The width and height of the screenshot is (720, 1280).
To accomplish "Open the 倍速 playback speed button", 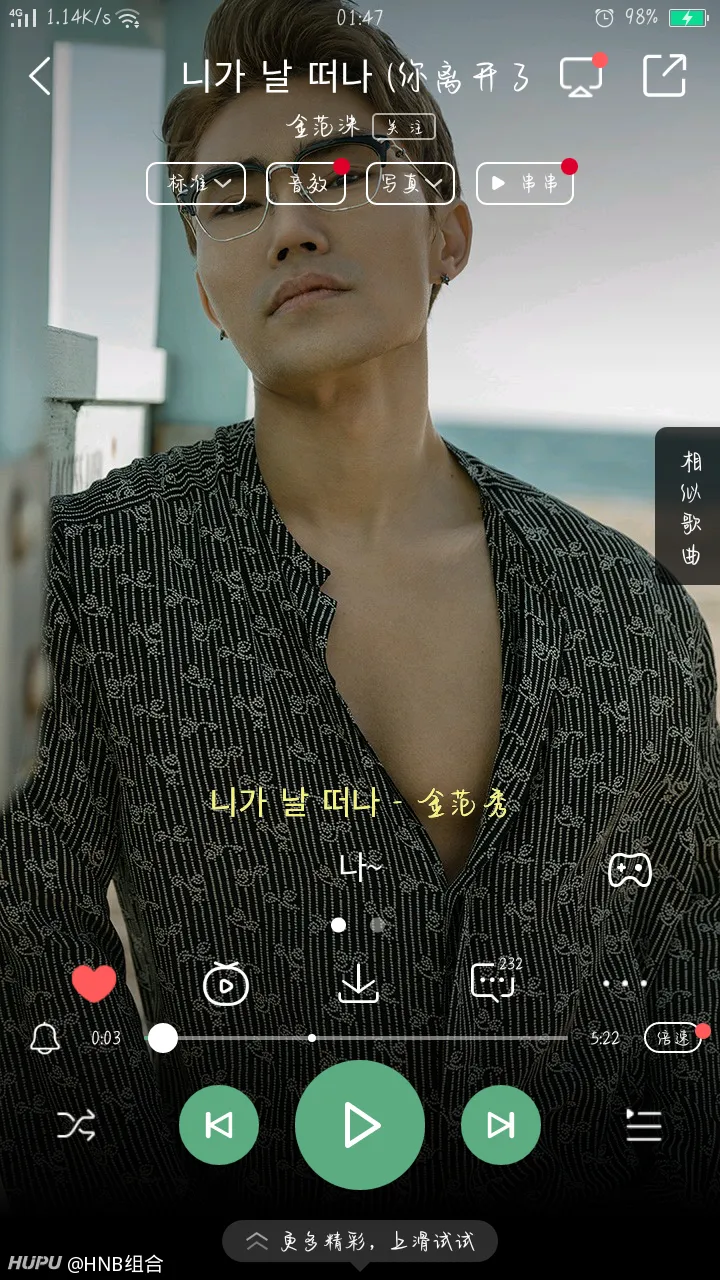I will 673,1038.
